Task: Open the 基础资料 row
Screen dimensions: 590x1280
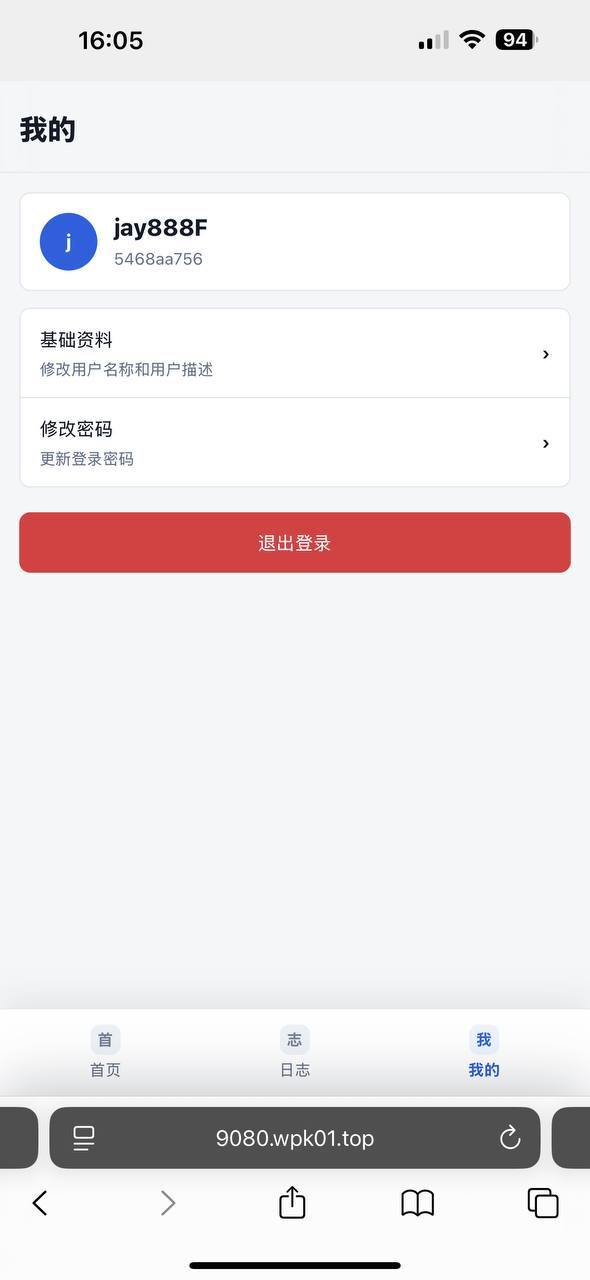Action: coord(295,354)
